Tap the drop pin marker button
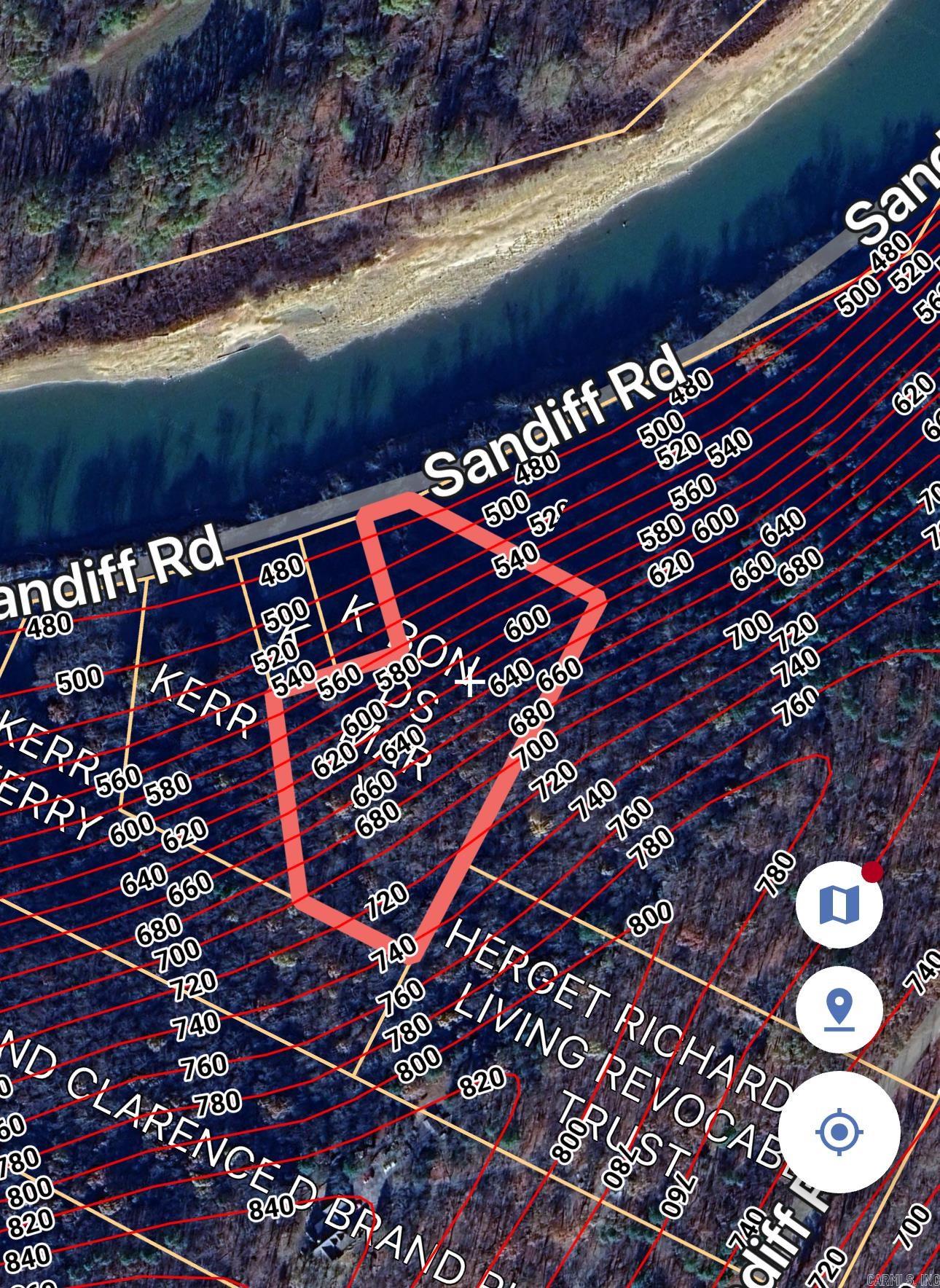 click(839, 1010)
